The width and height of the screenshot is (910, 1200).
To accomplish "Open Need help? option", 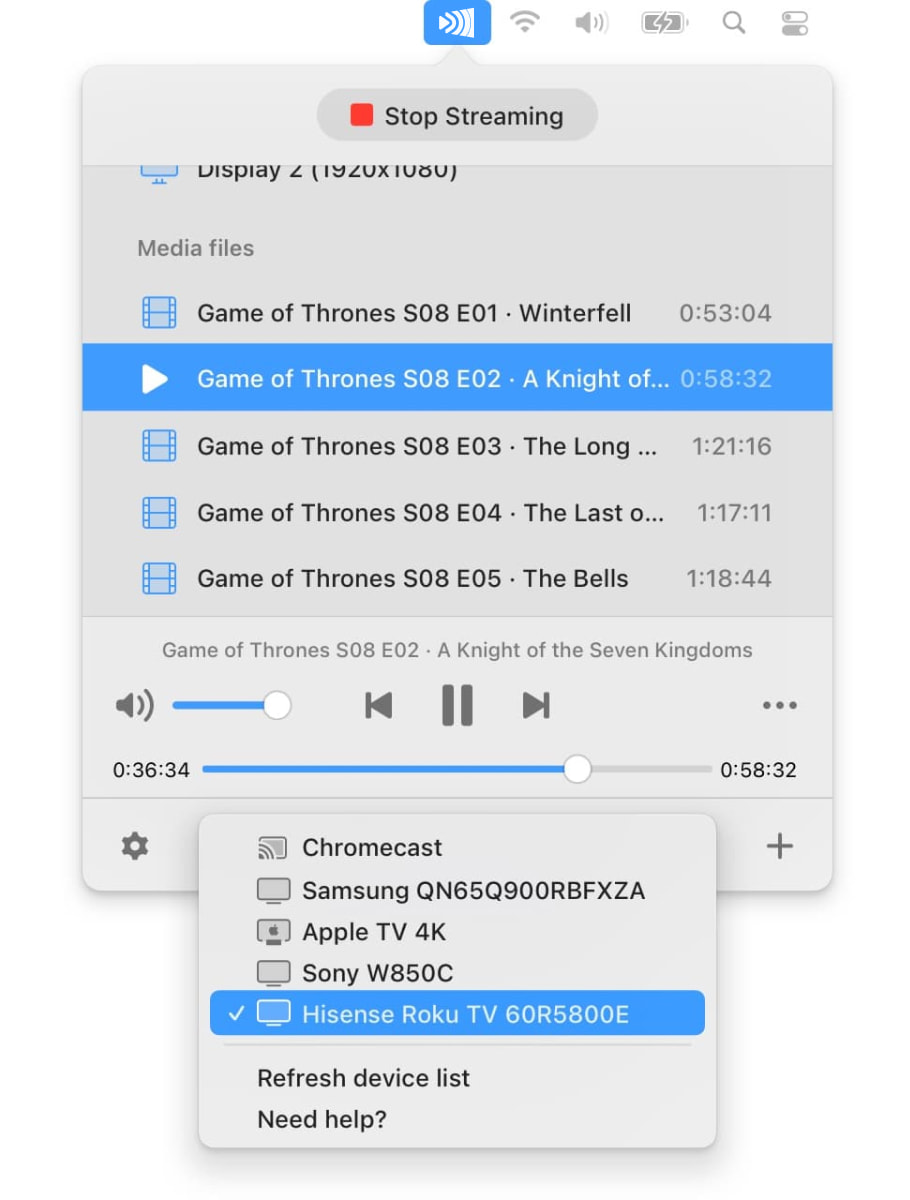I will click(321, 1120).
